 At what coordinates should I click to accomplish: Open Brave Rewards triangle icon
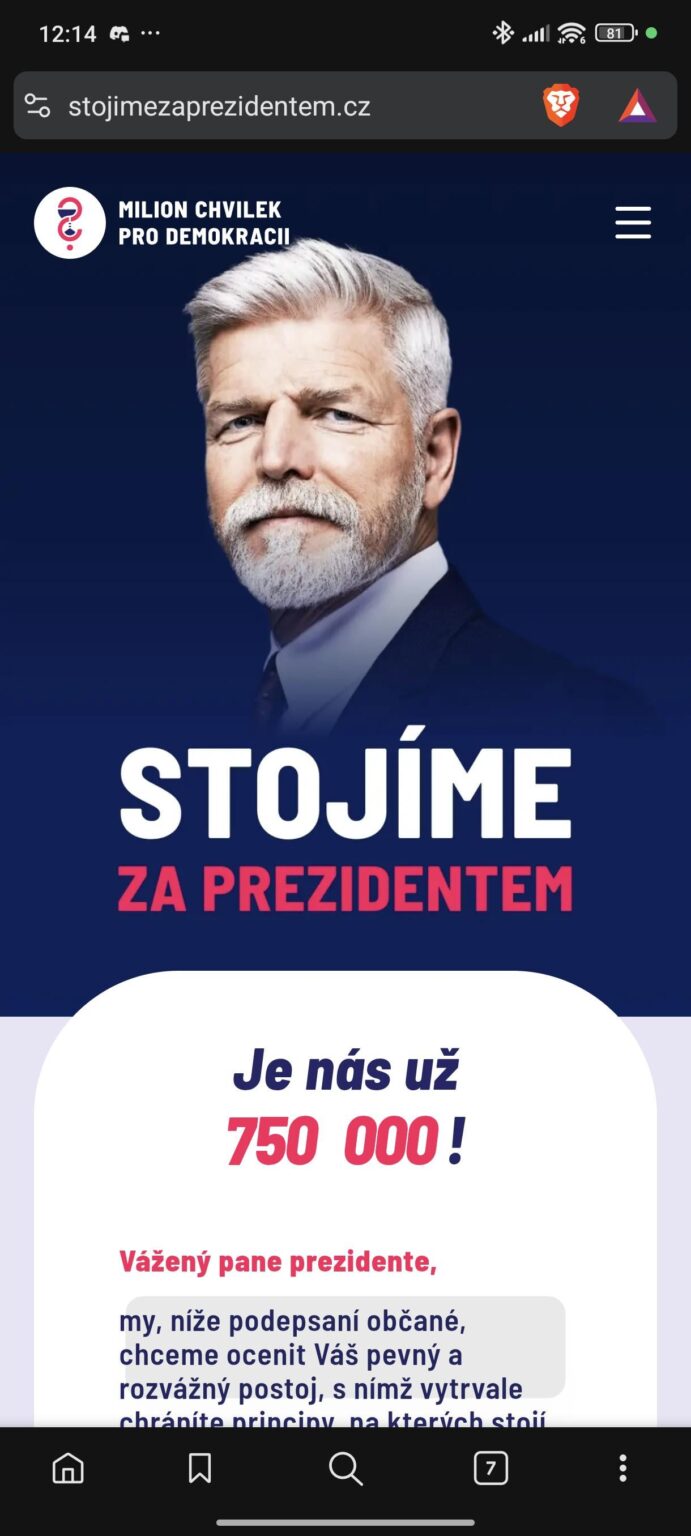click(637, 105)
